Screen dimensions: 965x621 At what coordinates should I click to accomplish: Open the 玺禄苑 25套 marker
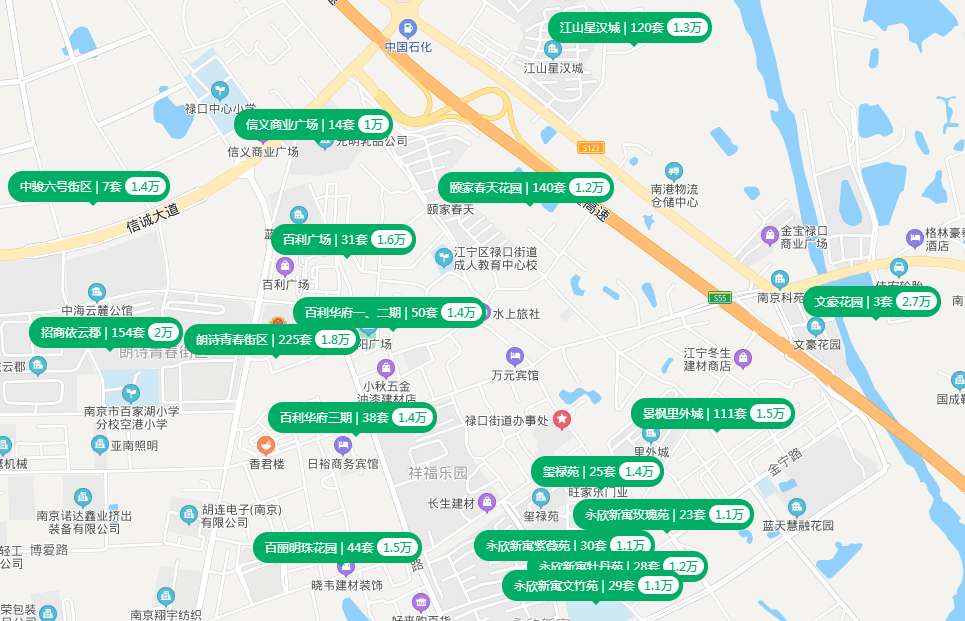(597, 471)
